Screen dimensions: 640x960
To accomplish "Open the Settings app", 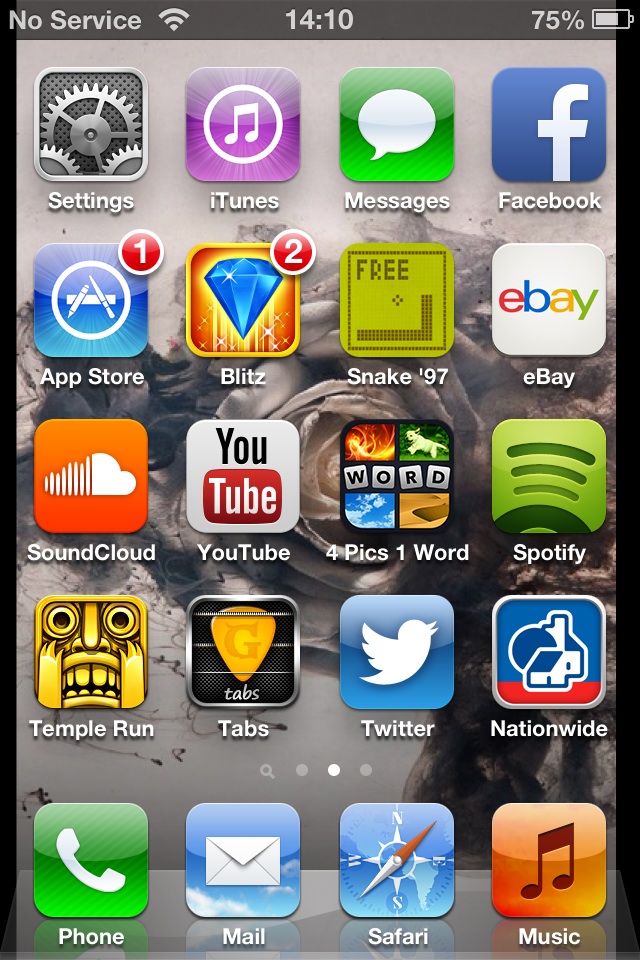I will 91,124.
